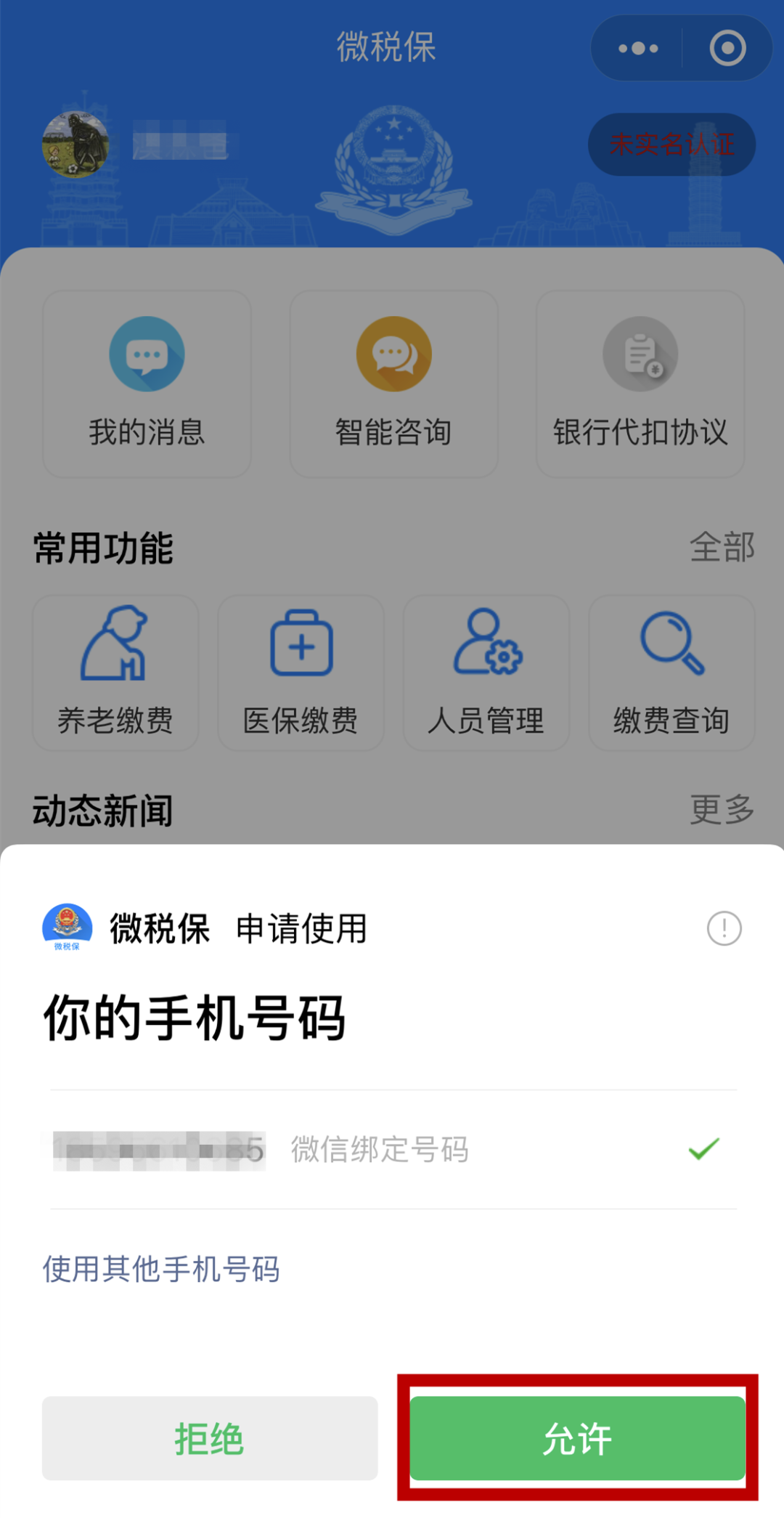Choose 使用其他手机号码 link
The width and height of the screenshot is (784, 1518).
point(161,1269)
